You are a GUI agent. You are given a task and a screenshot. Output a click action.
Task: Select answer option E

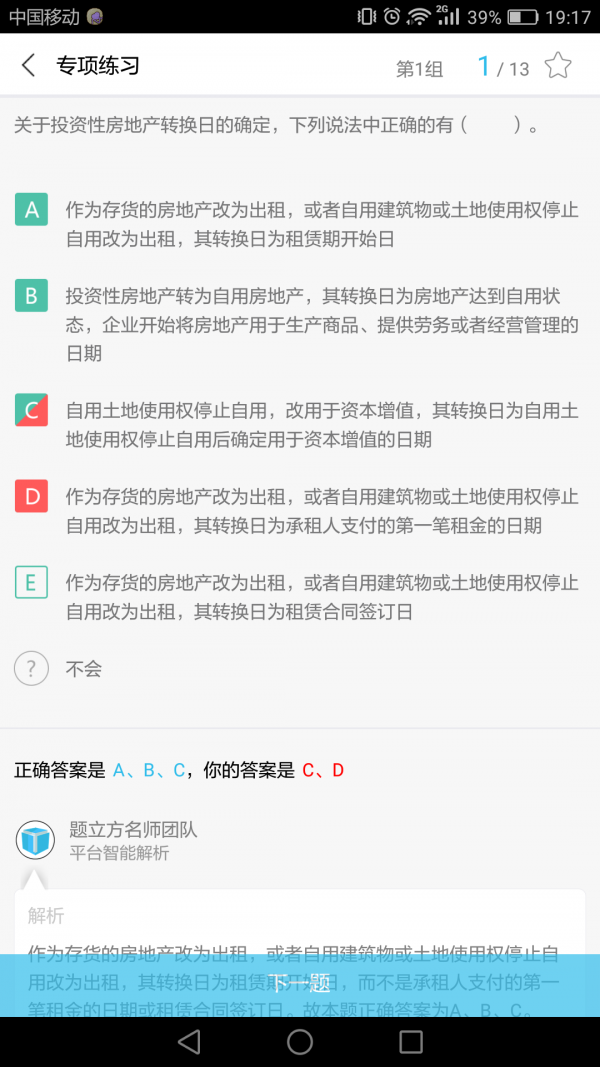(x=32, y=582)
